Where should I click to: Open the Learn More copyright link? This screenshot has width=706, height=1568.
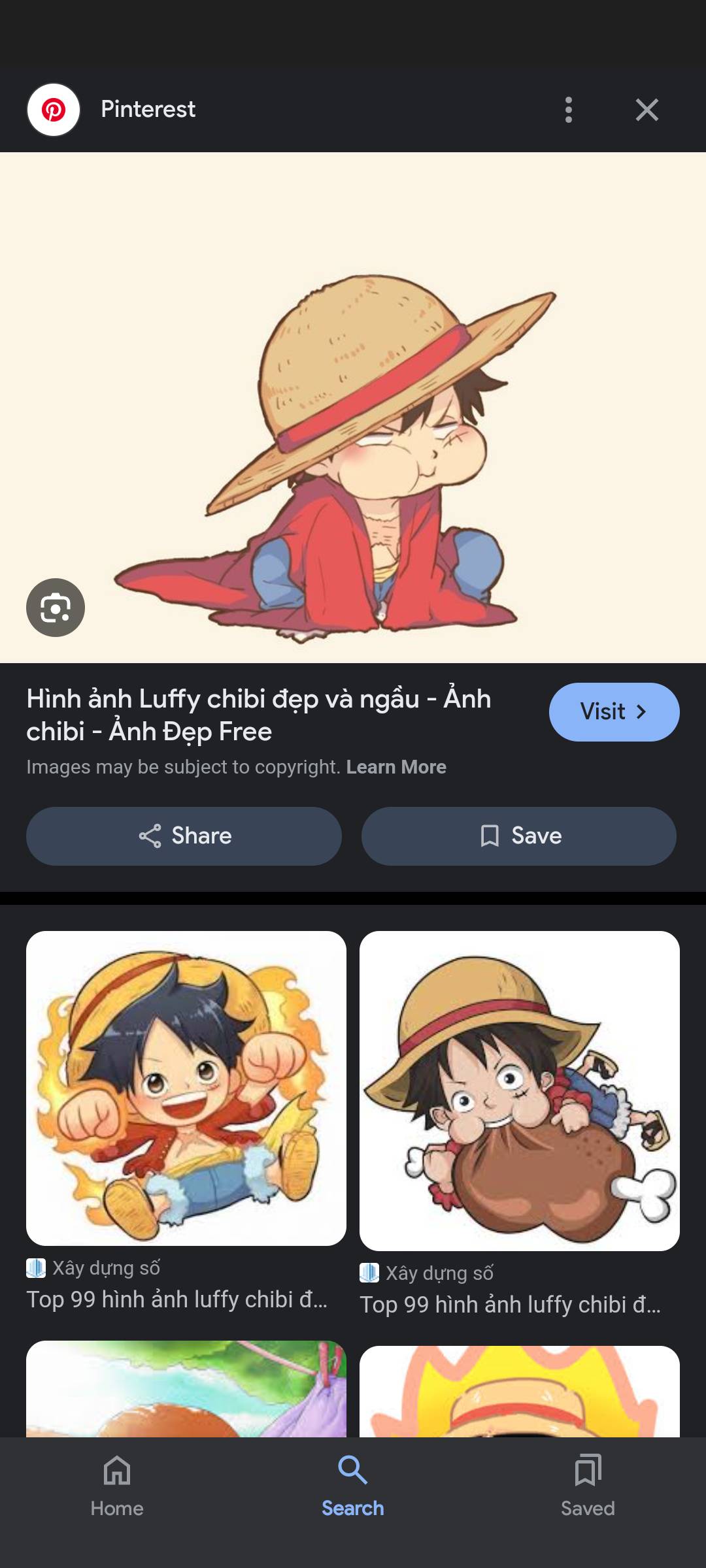[x=396, y=767]
